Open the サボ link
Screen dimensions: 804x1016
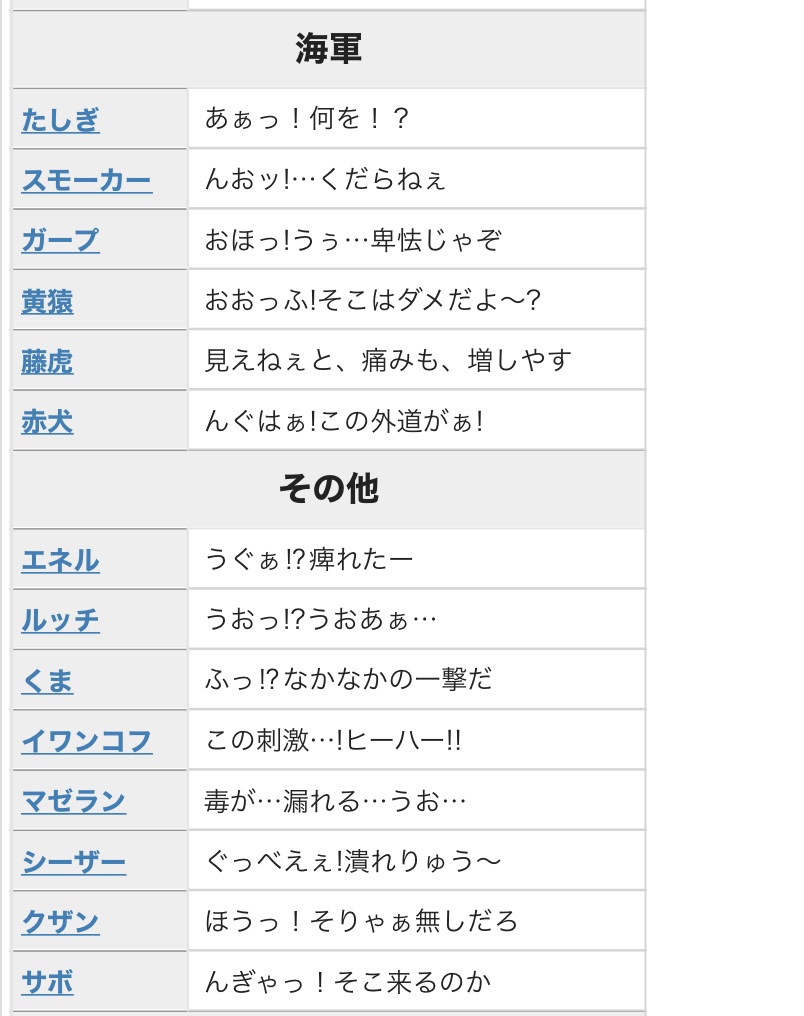click(x=47, y=982)
